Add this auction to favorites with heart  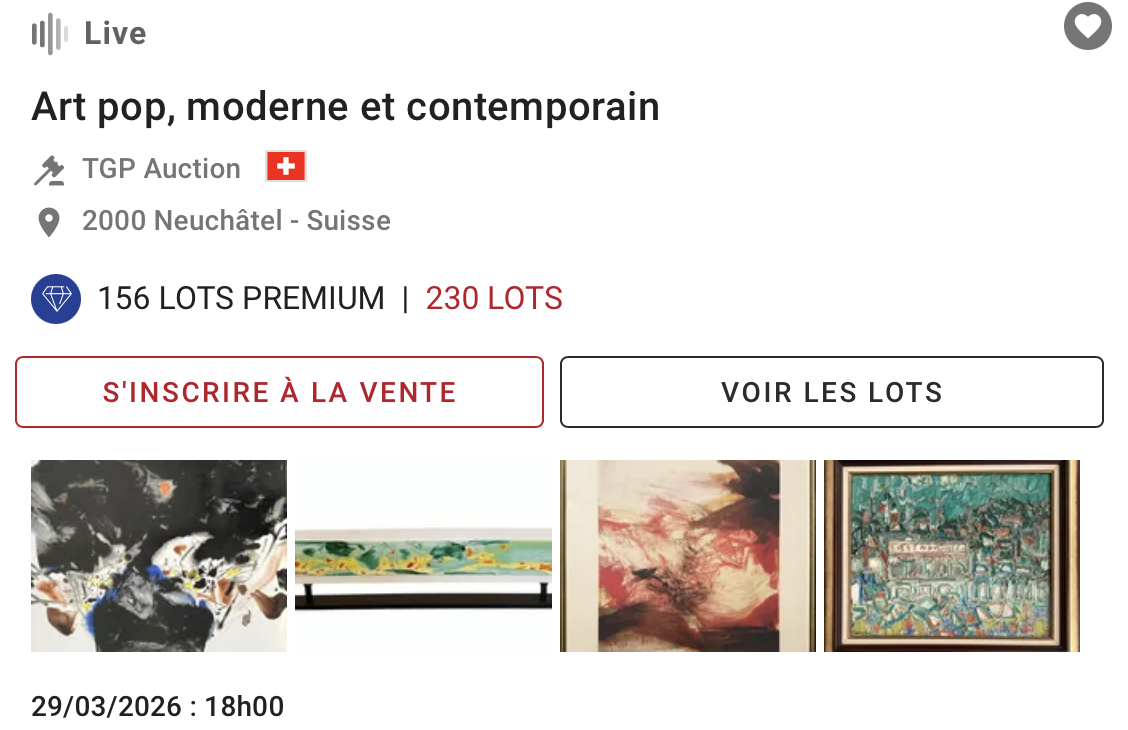1087,26
